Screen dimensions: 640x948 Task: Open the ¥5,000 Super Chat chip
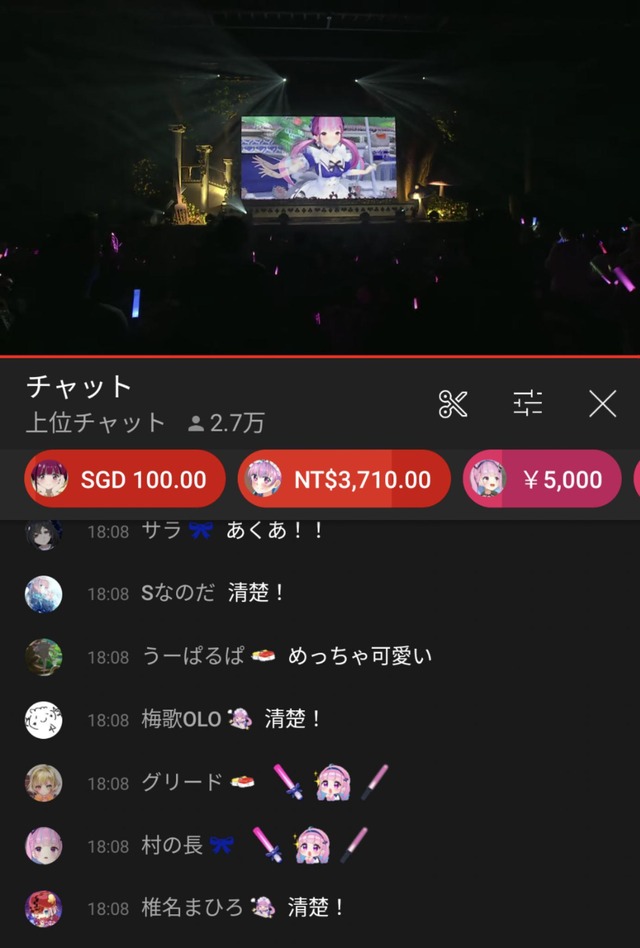point(542,479)
